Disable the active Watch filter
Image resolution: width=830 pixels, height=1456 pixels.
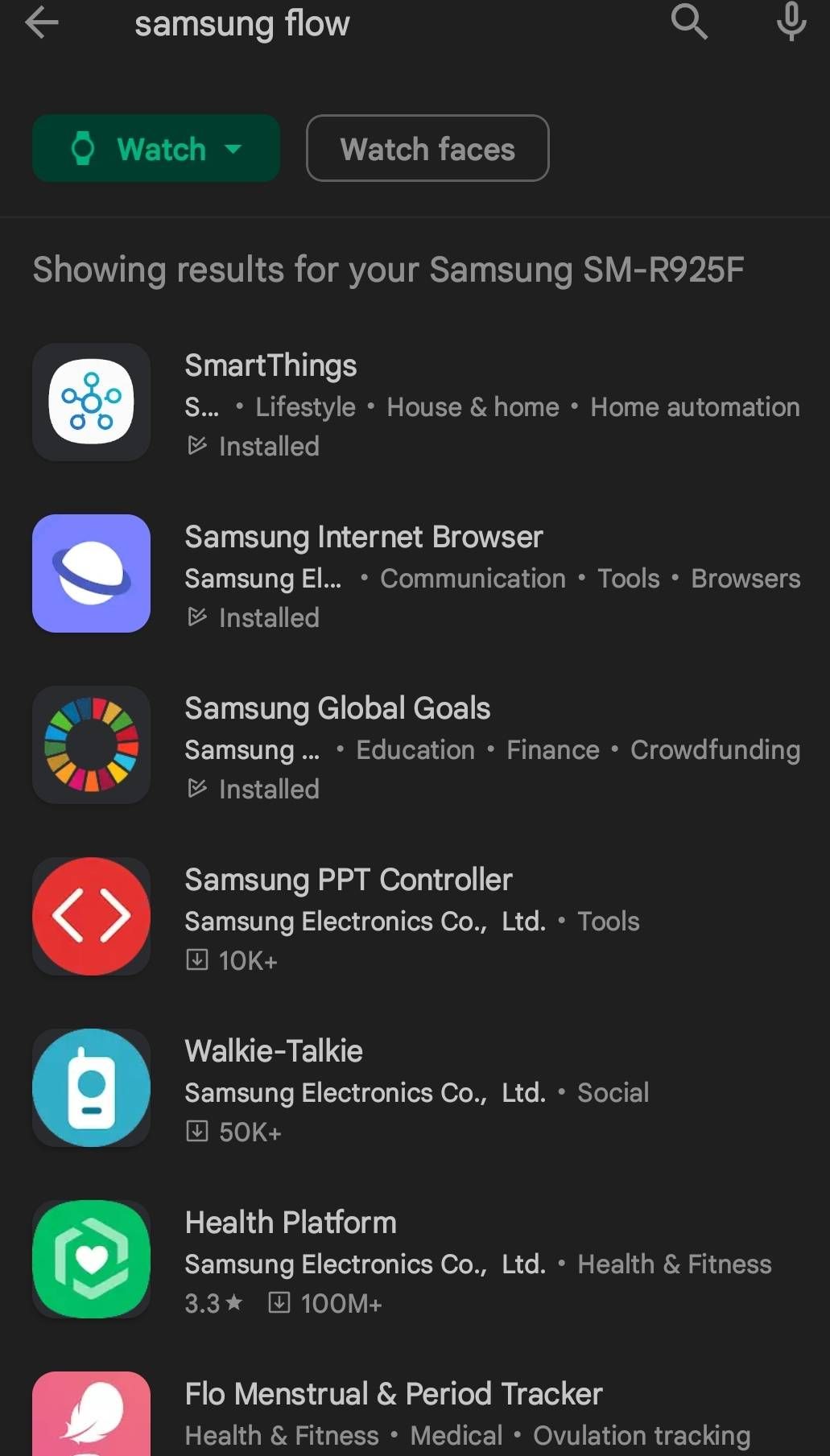155,148
